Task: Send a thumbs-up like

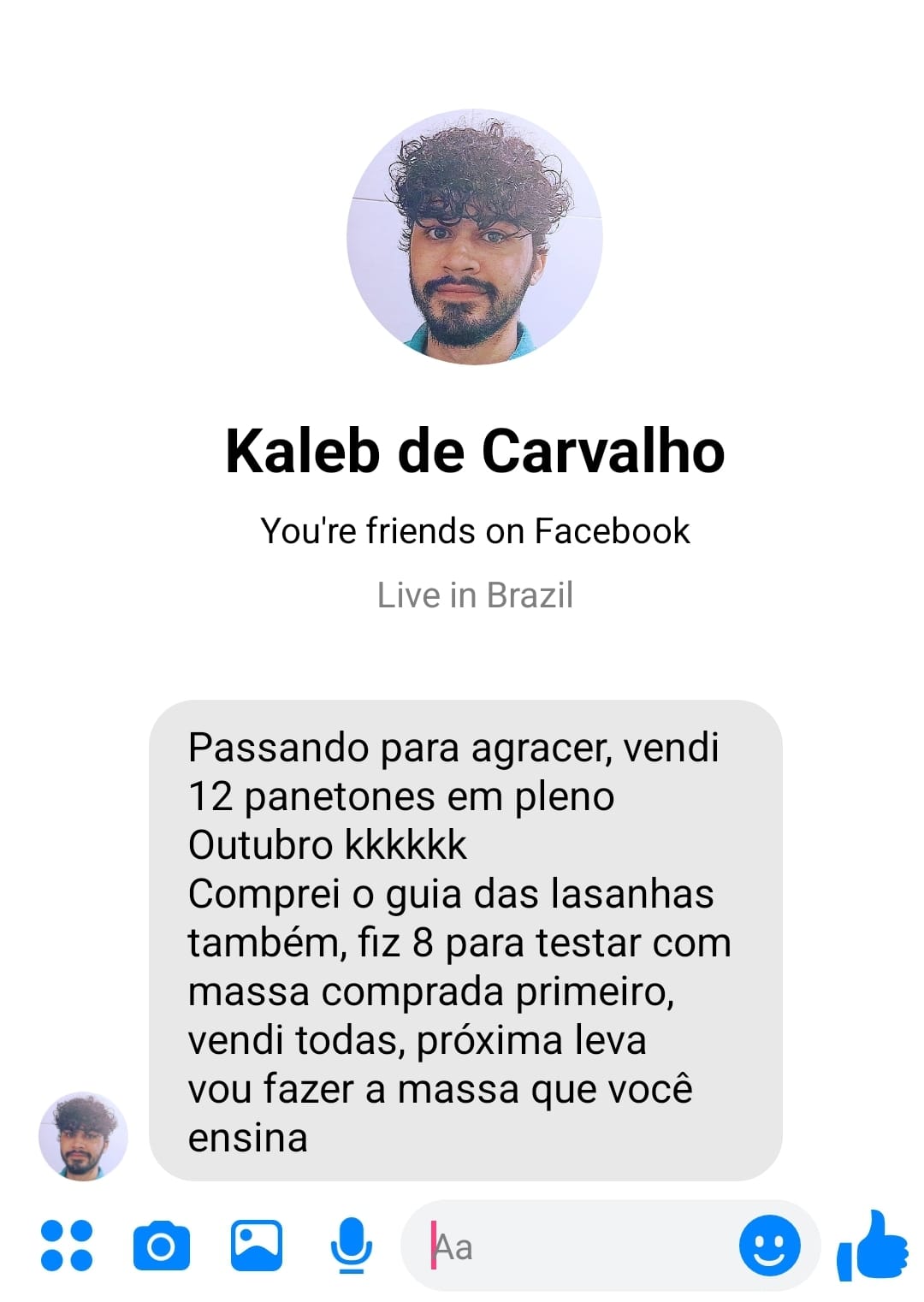Action: point(873,1245)
